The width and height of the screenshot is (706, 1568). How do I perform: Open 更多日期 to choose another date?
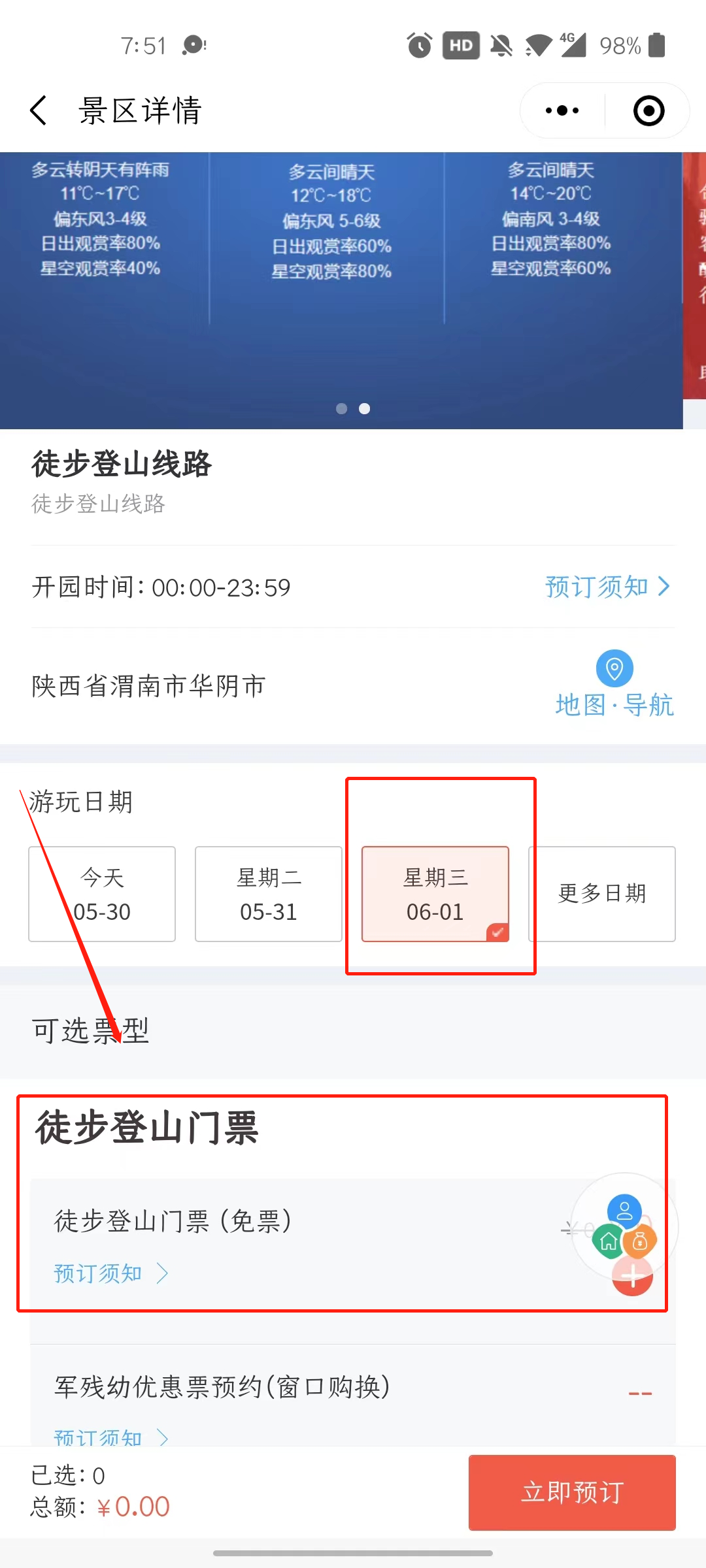click(x=602, y=894)
